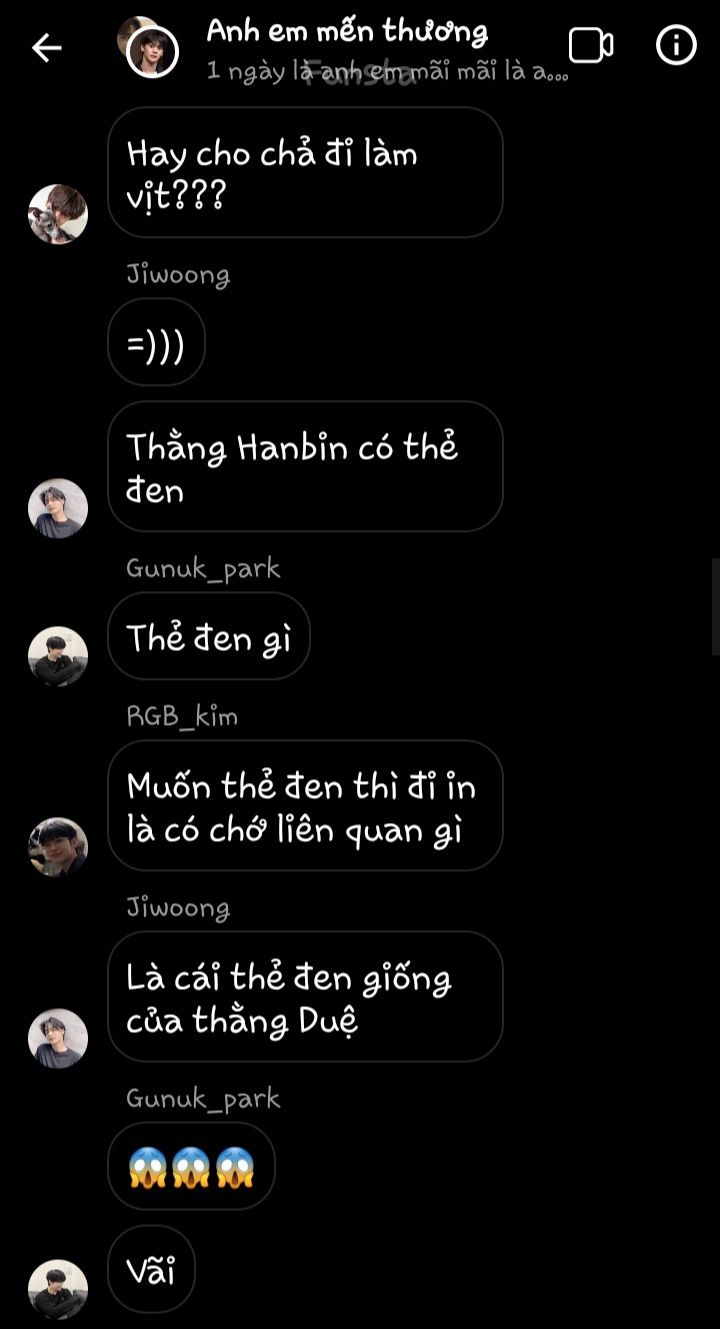720x1329 pixels.
Task: Start a video call with the group
Action: pyautogui.click(x=590, y=46)
